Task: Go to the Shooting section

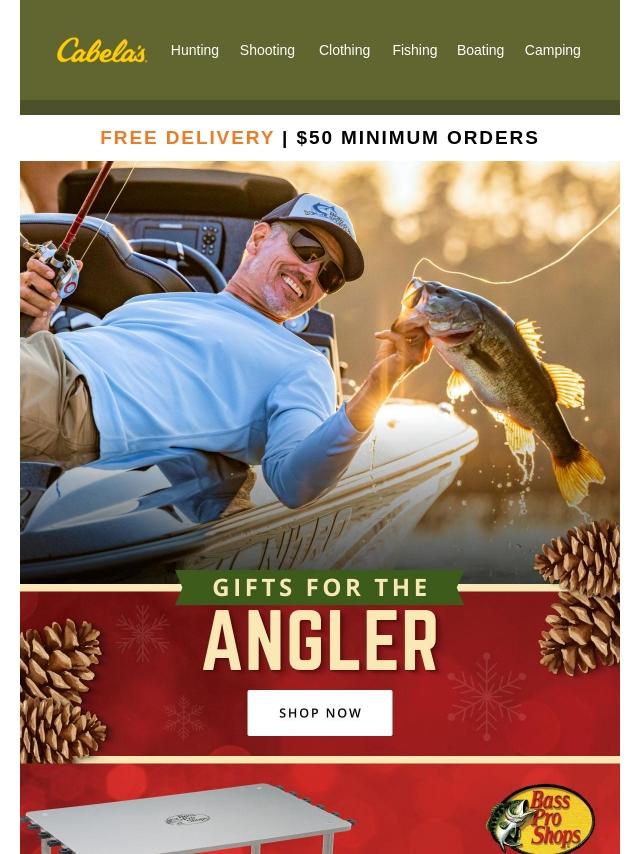Action: click(267, 50)
